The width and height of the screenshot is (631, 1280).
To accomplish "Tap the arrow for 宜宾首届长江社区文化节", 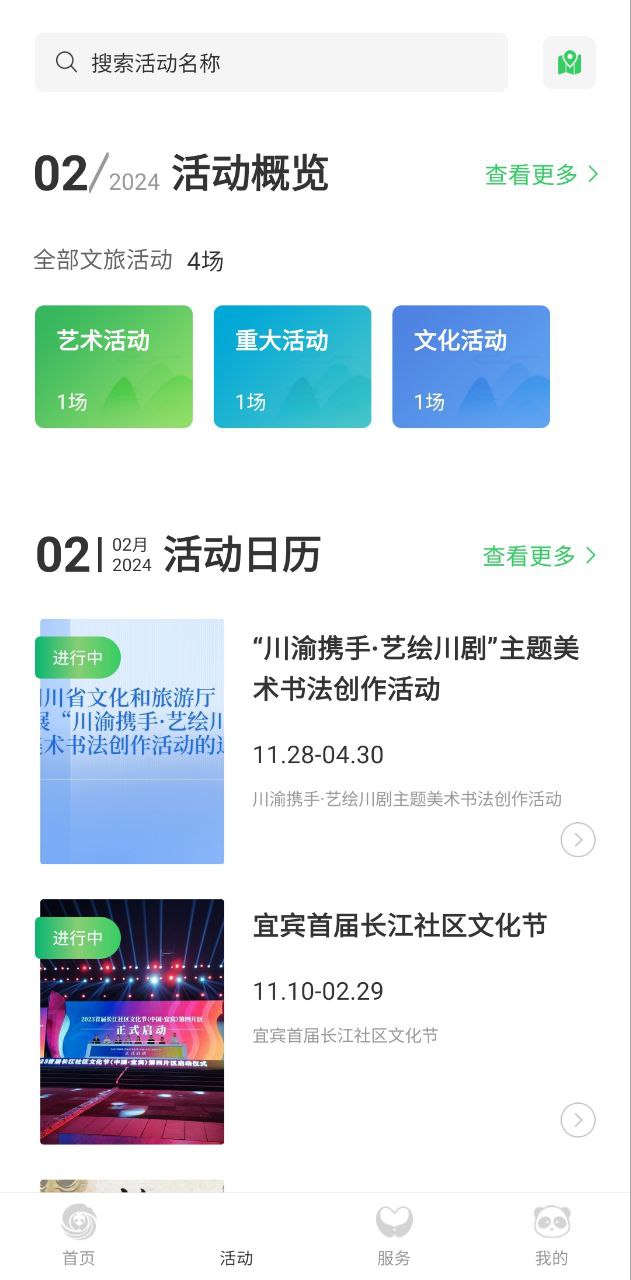I will pyautogui.click(x=578, y=1120).
